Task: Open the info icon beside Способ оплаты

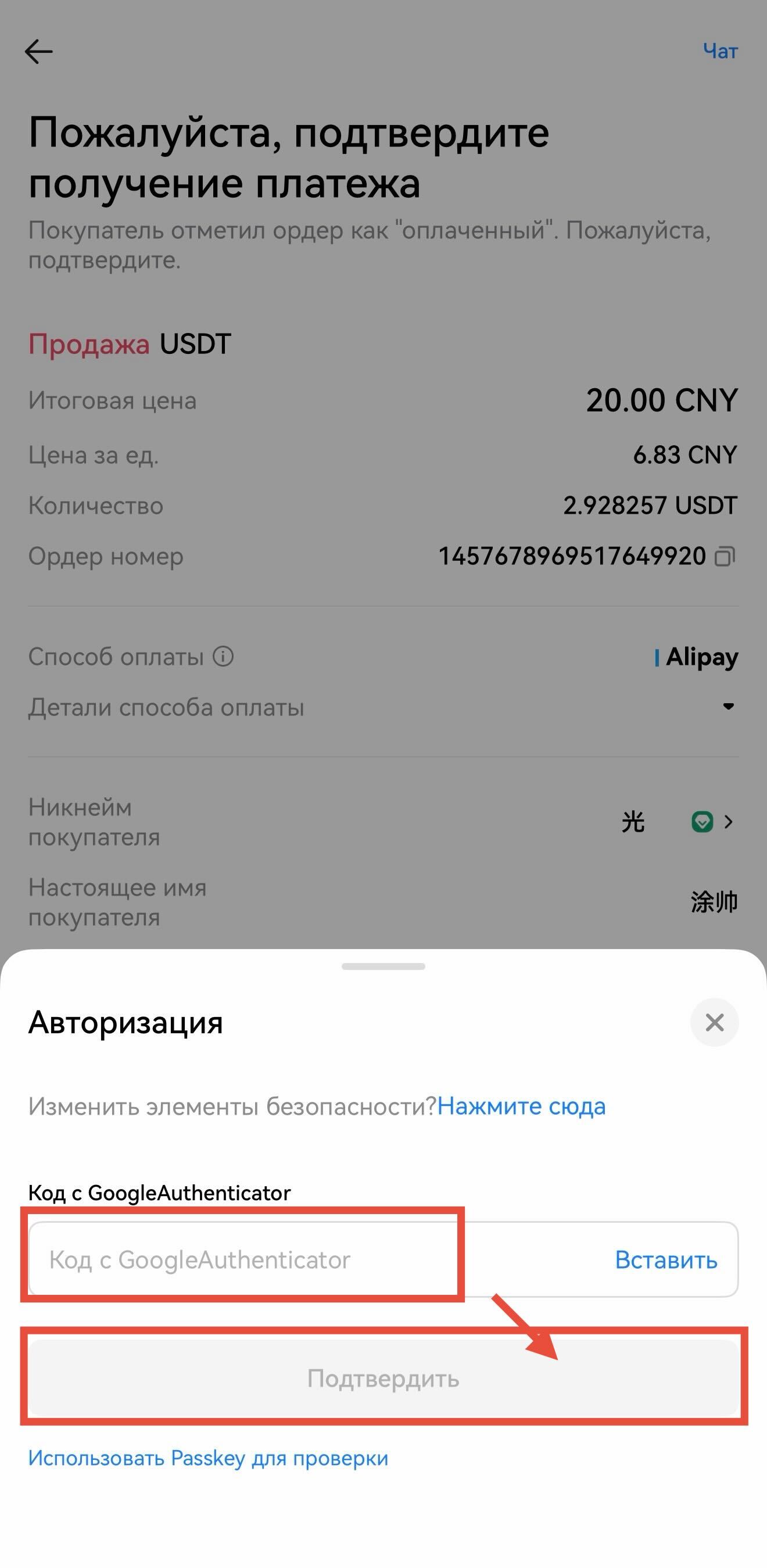Action: [223, 657]
